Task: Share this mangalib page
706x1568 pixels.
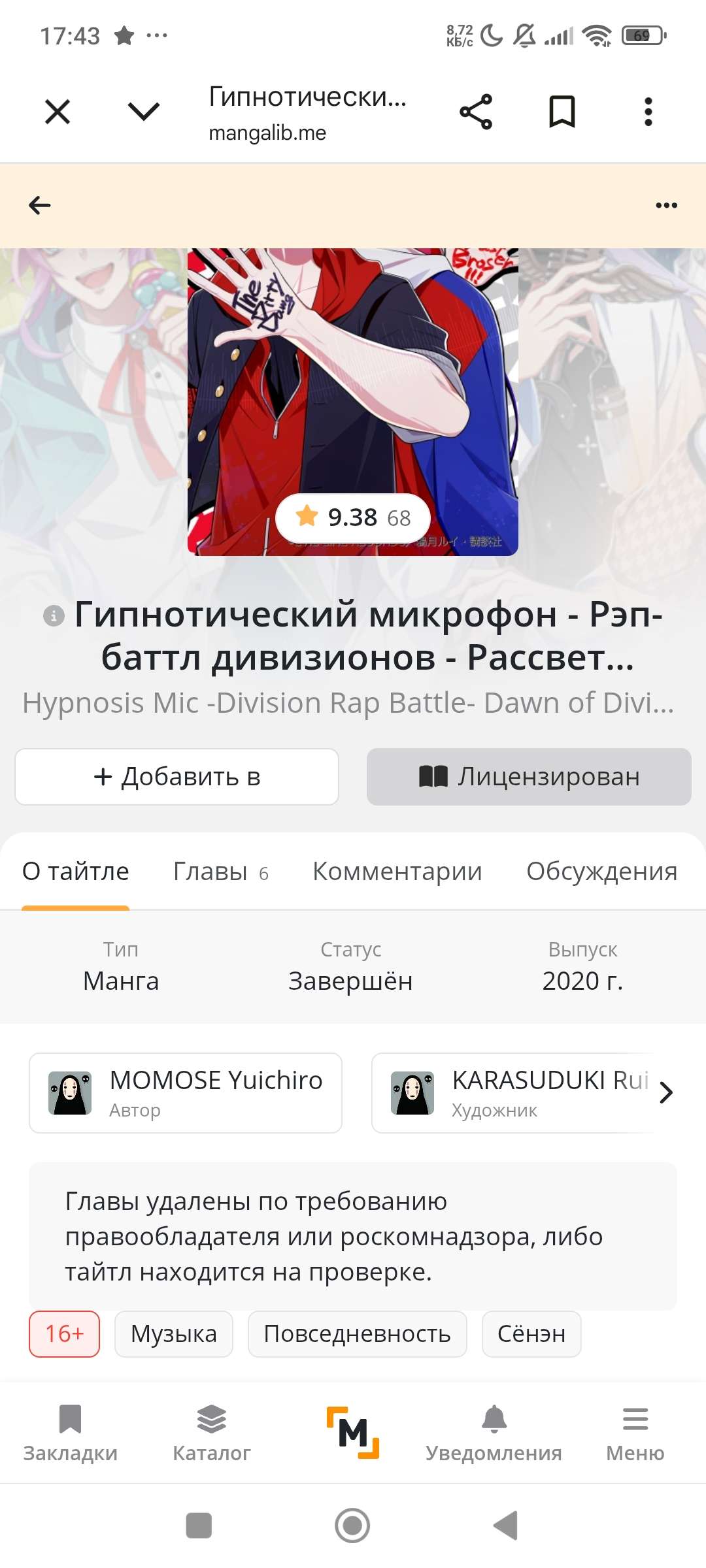Action: (x=476, y=112)
